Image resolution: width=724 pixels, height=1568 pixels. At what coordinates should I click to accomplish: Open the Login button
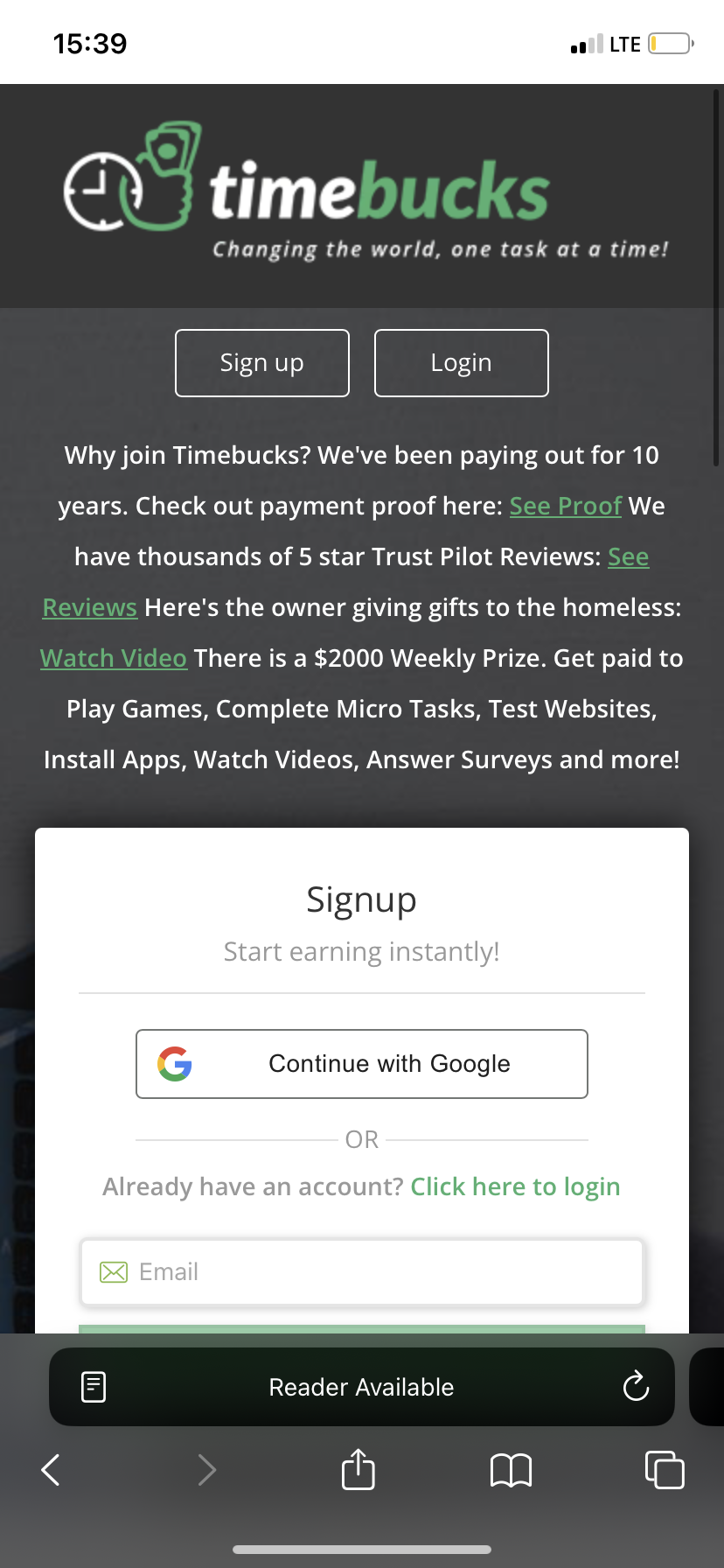tap(461, 363)
